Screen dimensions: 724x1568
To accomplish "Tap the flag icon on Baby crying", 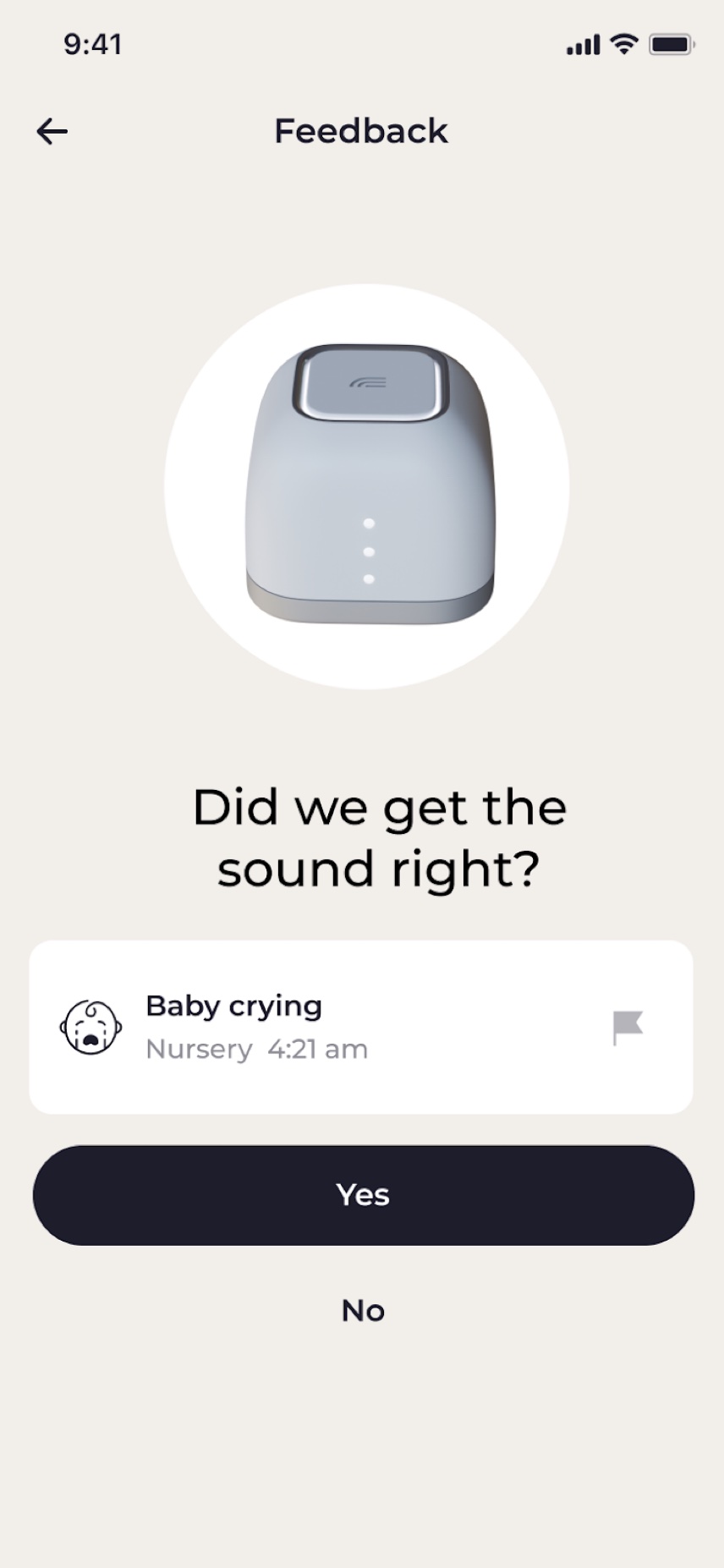I will tap(628, 1028).
